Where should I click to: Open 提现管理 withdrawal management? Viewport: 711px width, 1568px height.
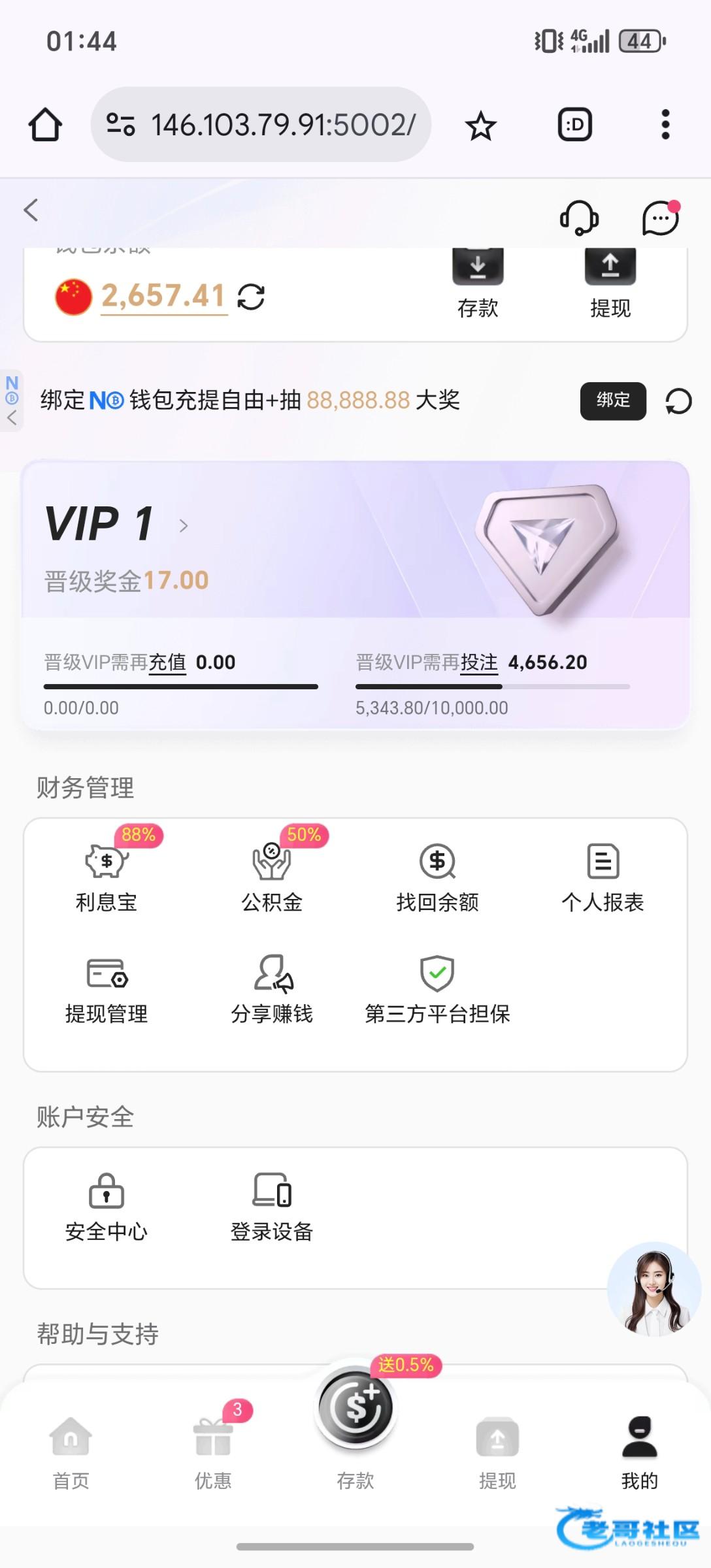[x=107, y=989]
